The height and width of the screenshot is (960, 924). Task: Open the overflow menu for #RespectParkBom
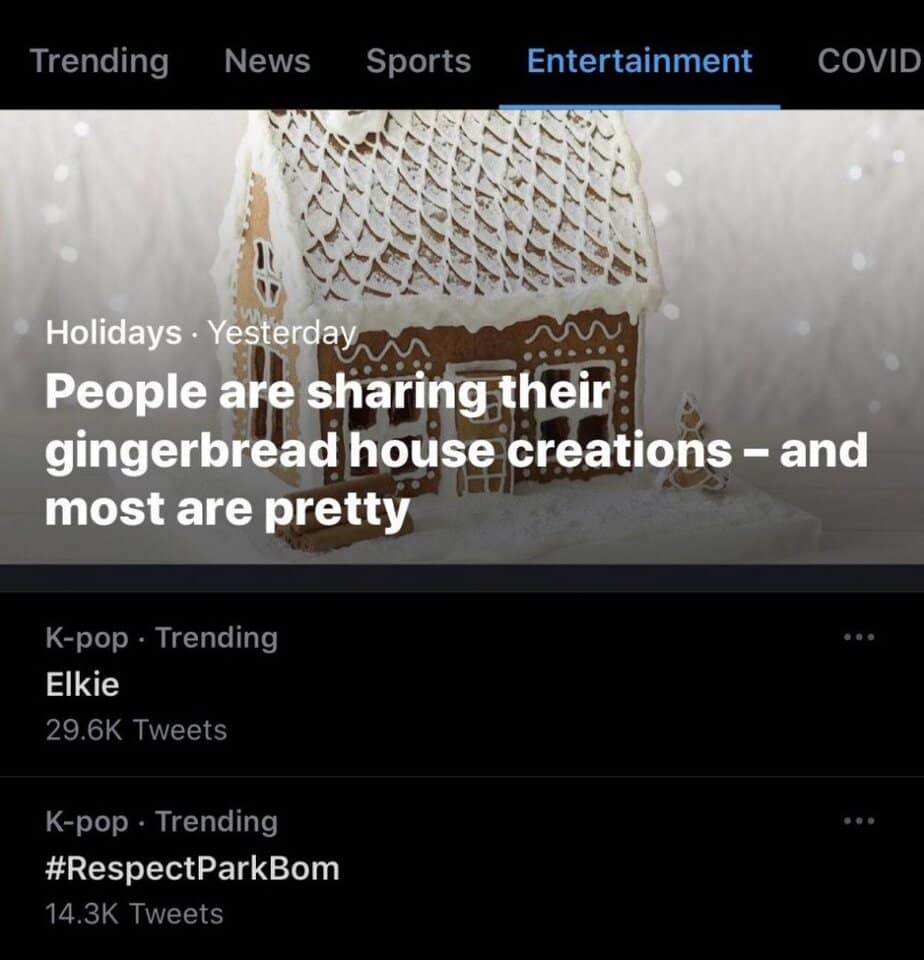point(858,821)
